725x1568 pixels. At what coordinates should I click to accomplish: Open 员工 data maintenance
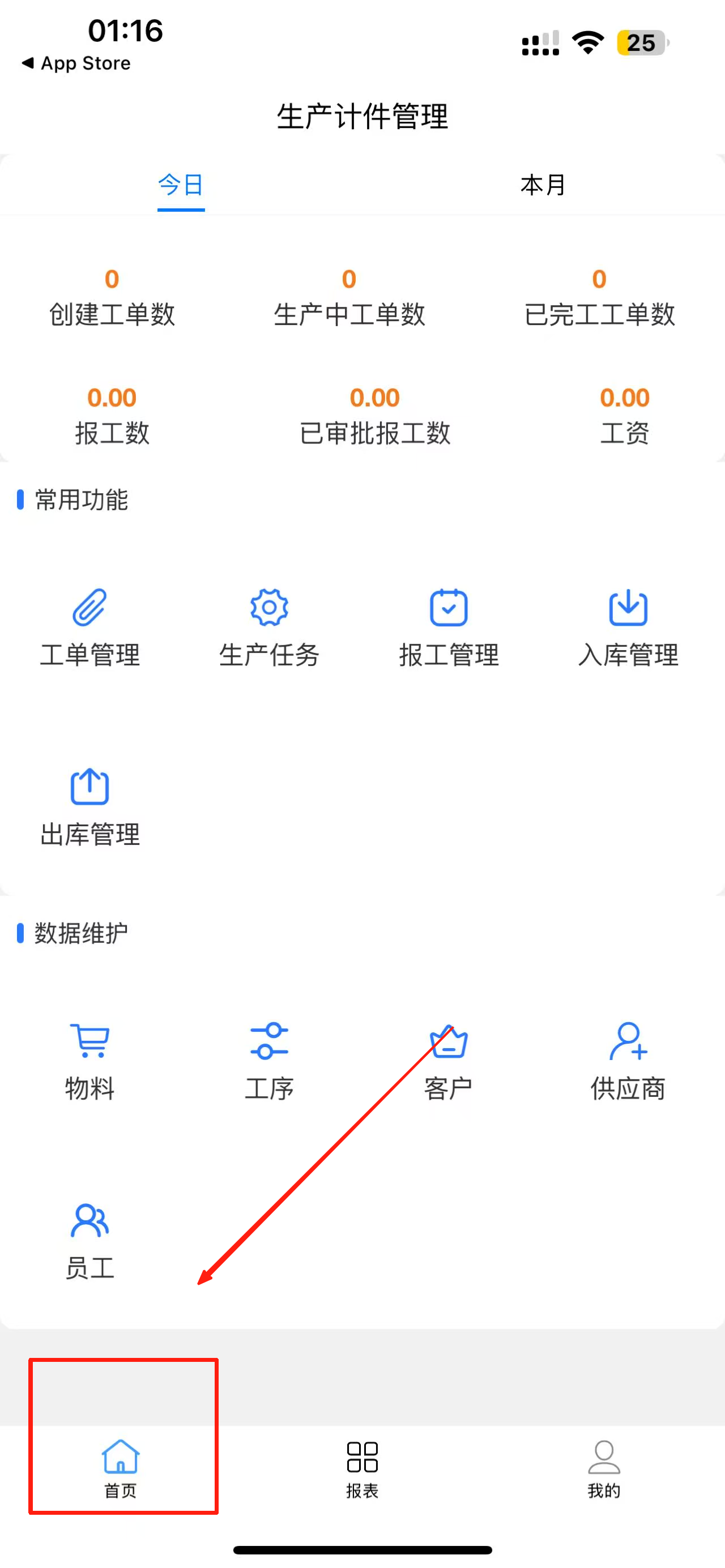pyautogui.click(x=90, y=1240)
